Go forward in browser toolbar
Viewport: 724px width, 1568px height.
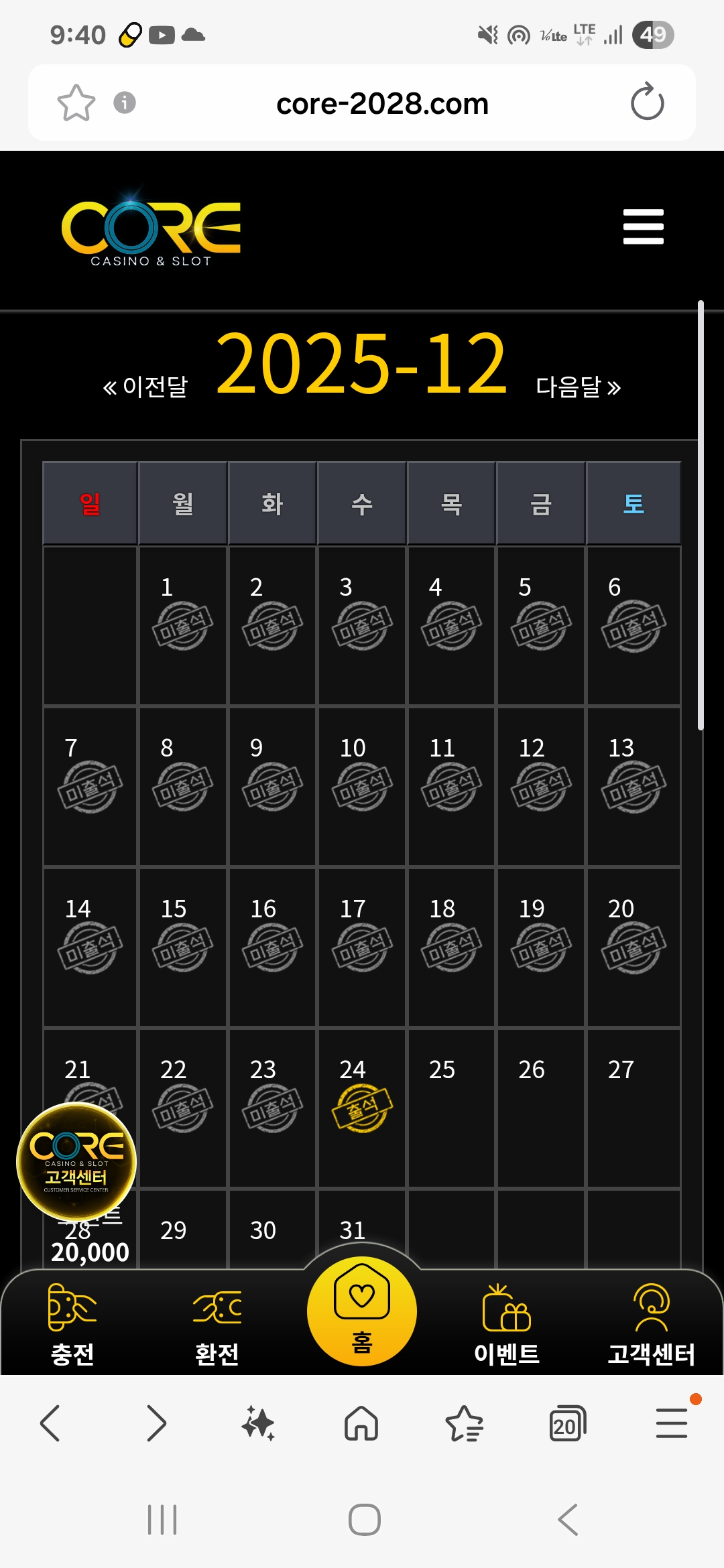click(156, 1423)
